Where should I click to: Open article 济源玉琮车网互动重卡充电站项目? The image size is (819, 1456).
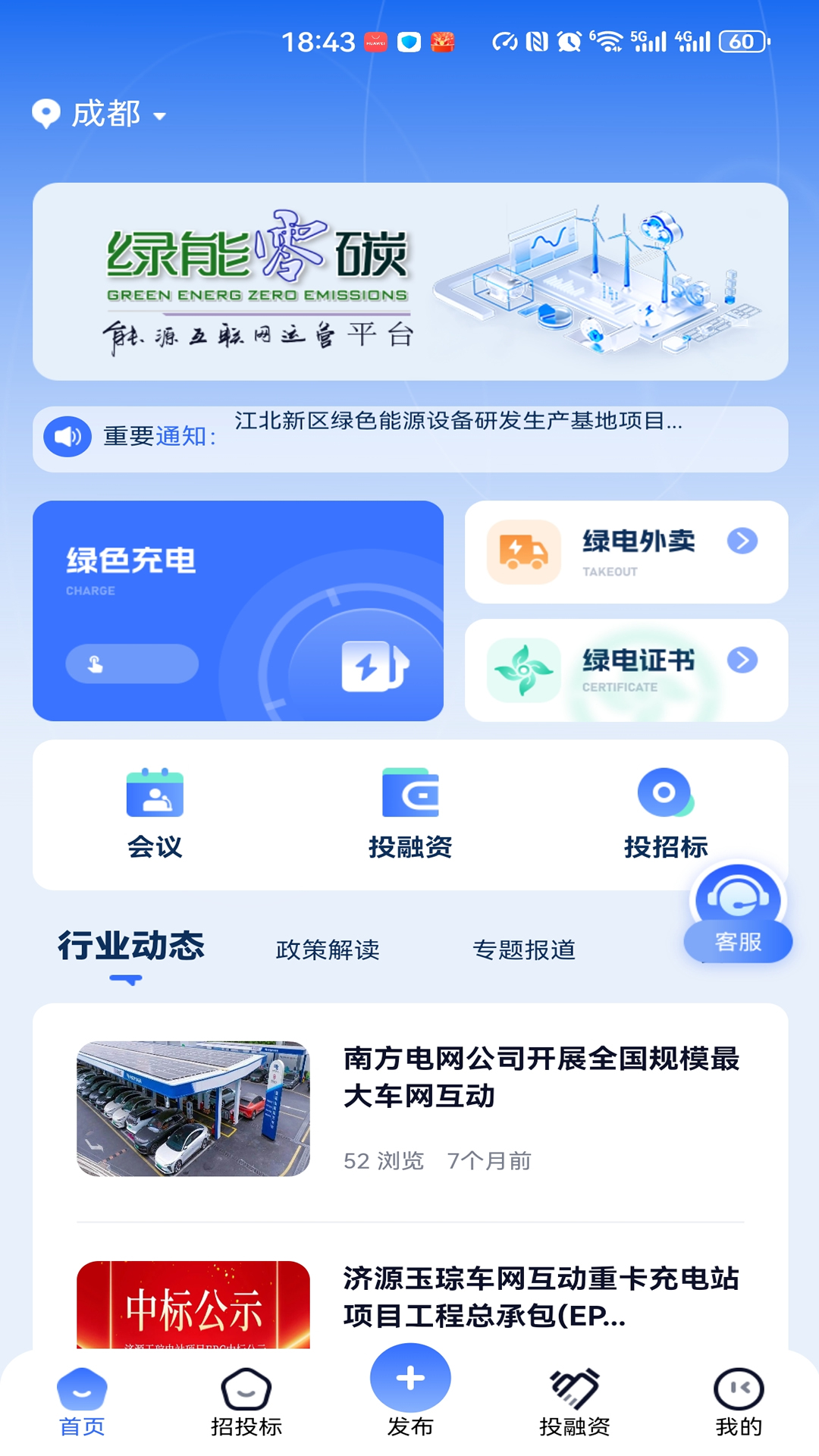click(x=540, y=1297)
